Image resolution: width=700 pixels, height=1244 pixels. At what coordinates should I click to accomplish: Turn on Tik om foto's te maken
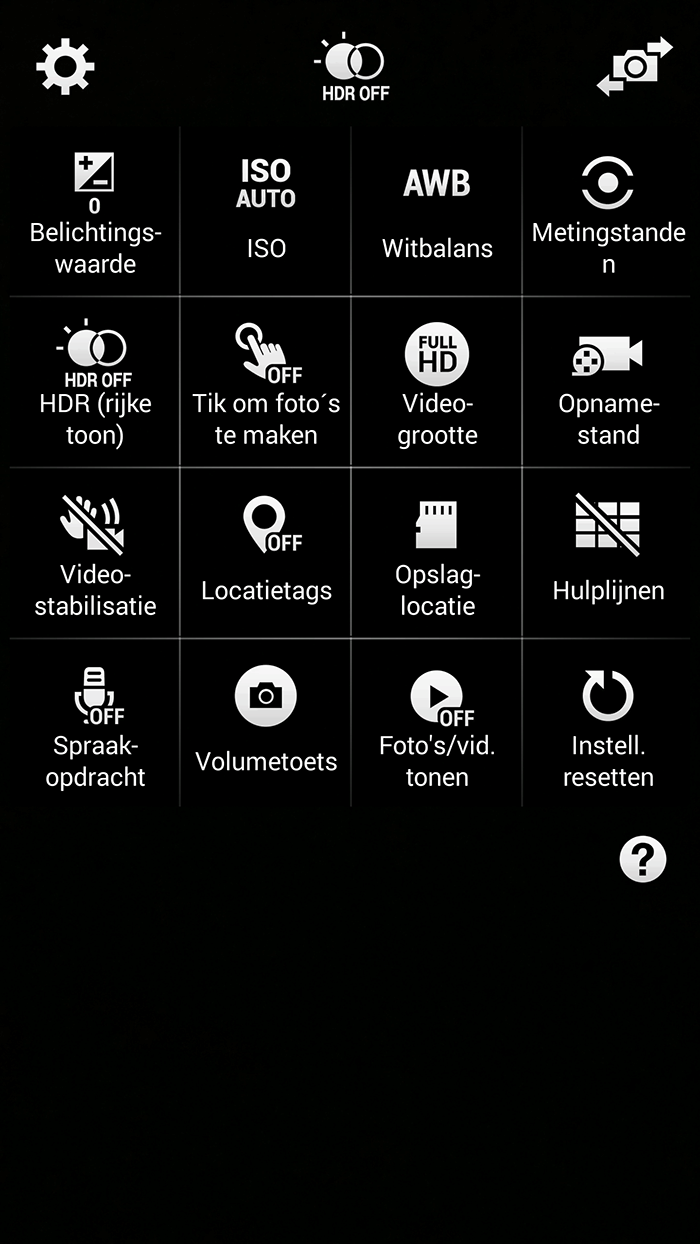click(x=266, y=383)
